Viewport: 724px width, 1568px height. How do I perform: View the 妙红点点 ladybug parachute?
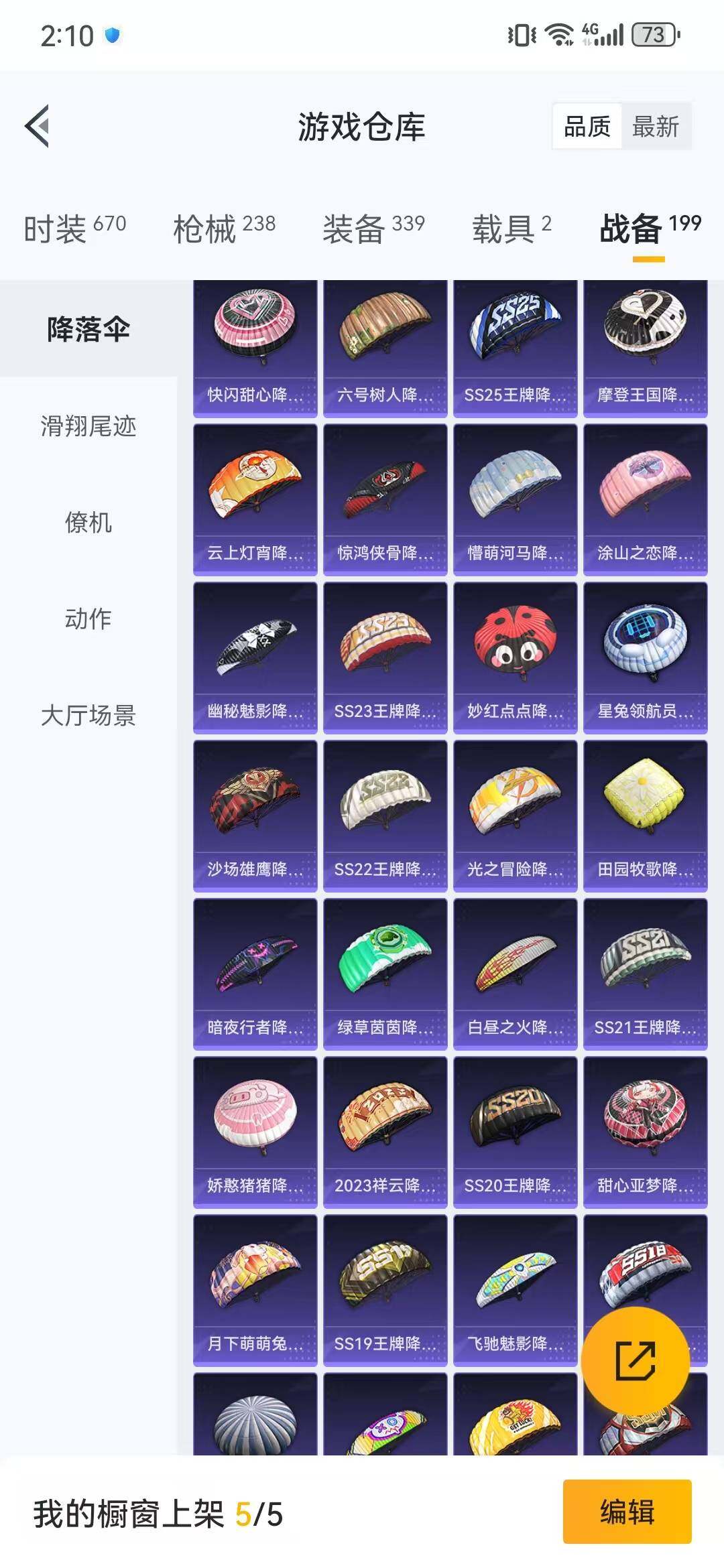point(515,657)
